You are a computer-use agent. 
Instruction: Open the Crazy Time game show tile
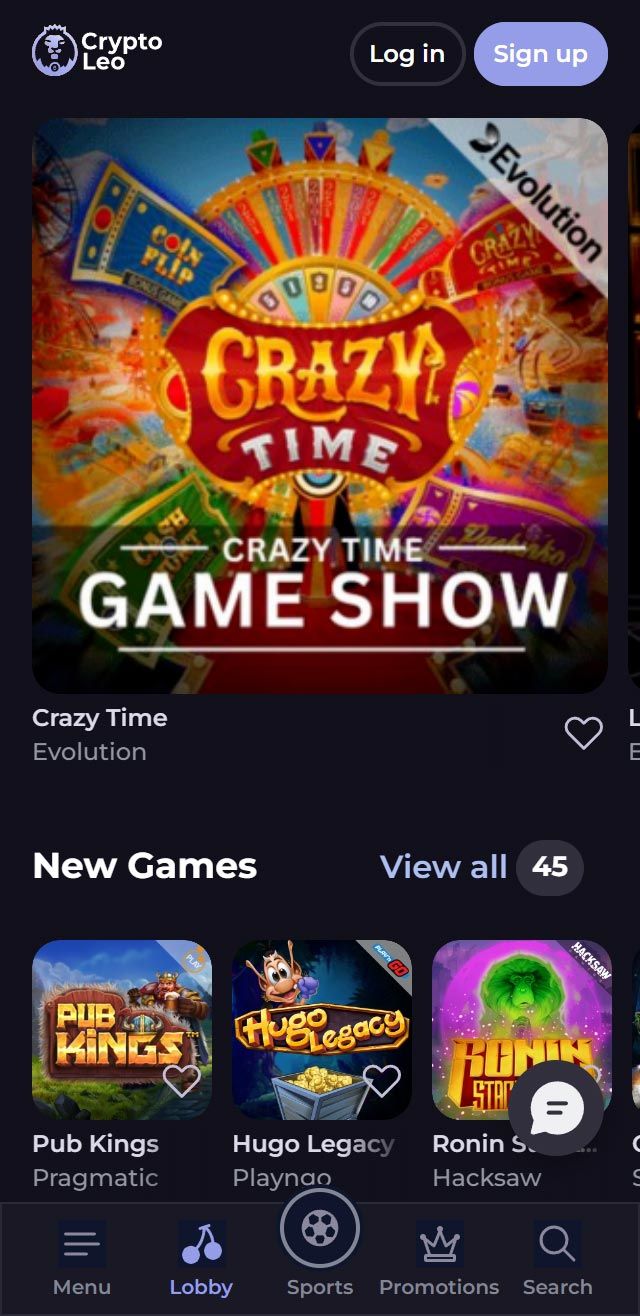pos(320,405)
